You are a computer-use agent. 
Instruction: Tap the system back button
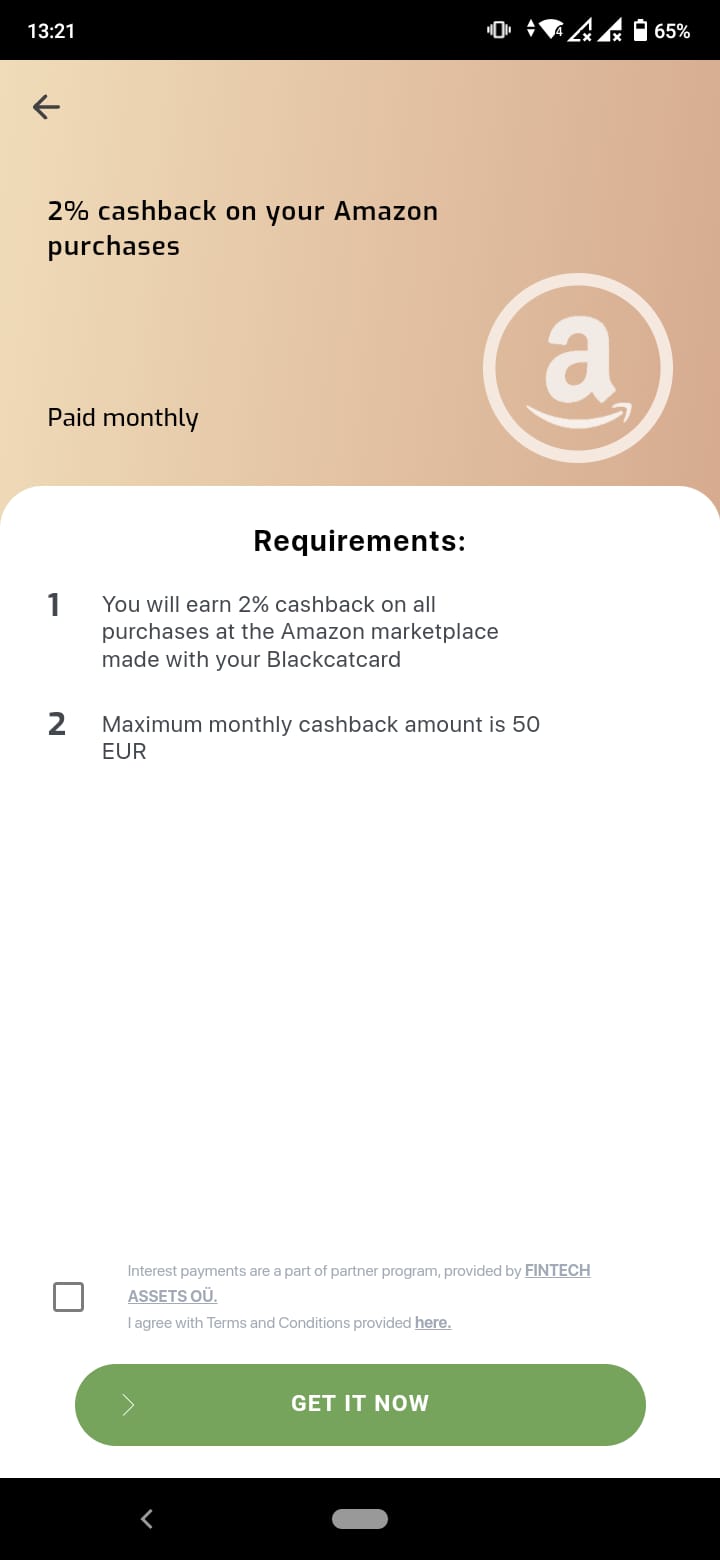click(147, 1519)
